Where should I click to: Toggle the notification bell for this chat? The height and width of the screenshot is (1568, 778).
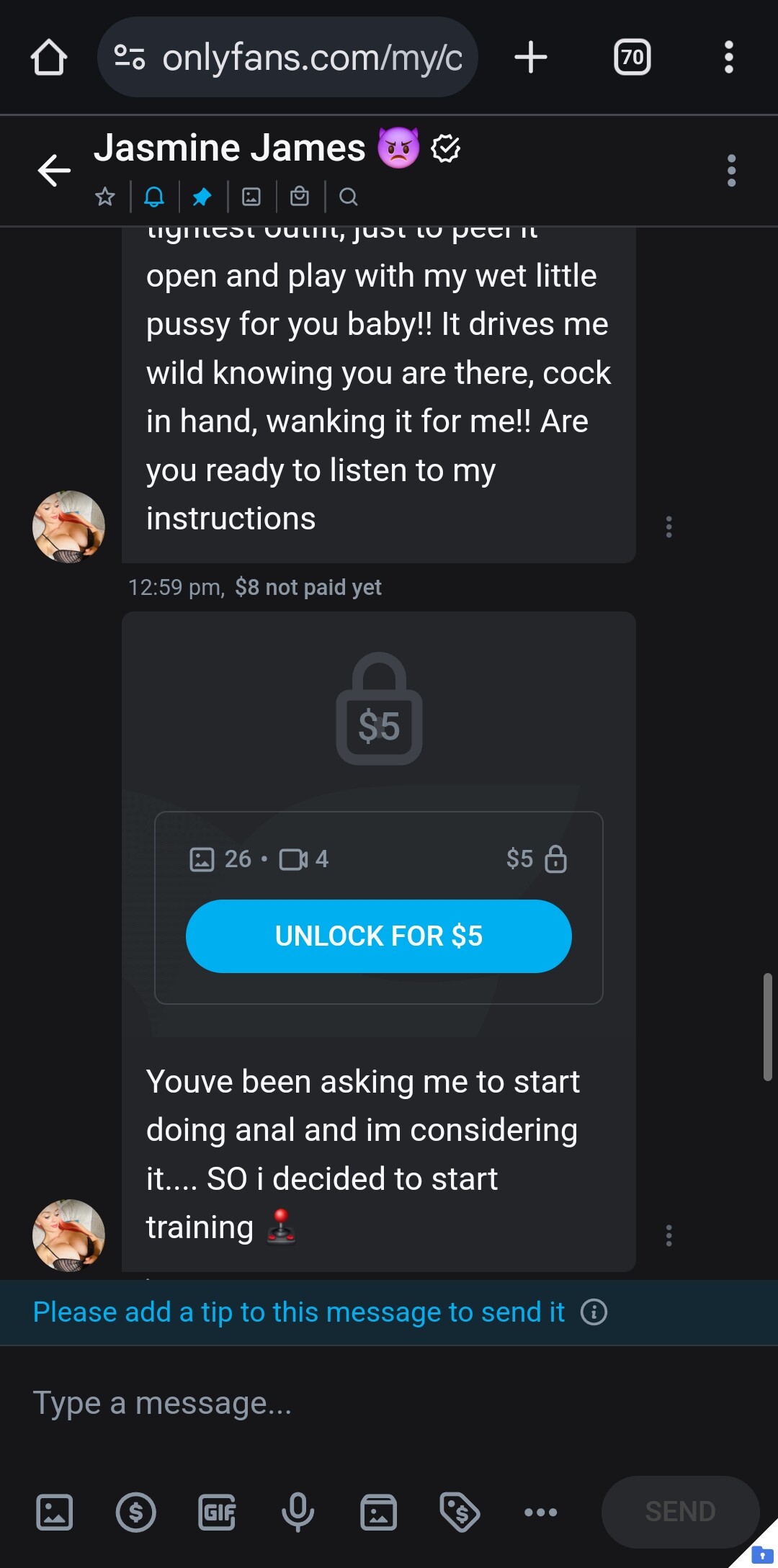pyautogui.click(x=154, y=197)
